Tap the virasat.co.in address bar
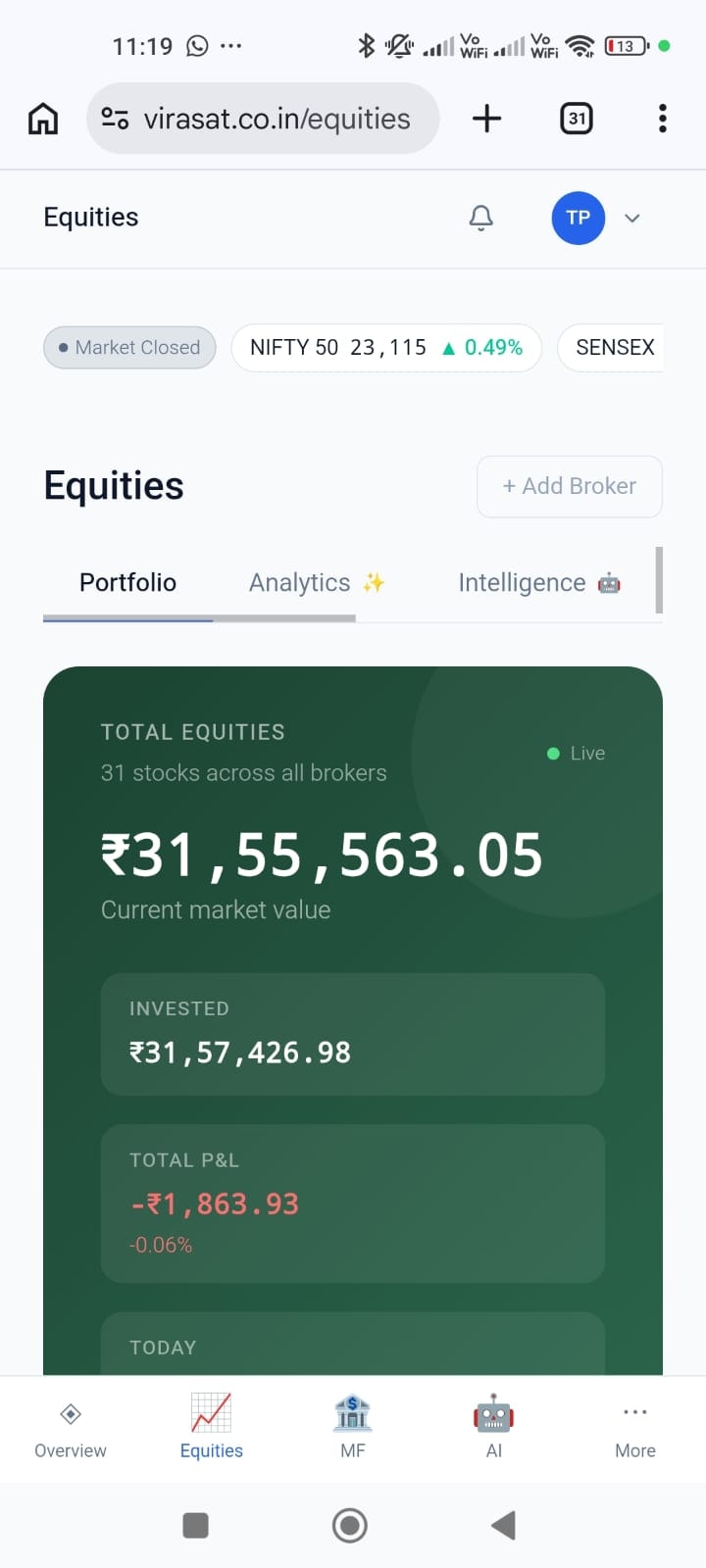 (x=263, y=119)
